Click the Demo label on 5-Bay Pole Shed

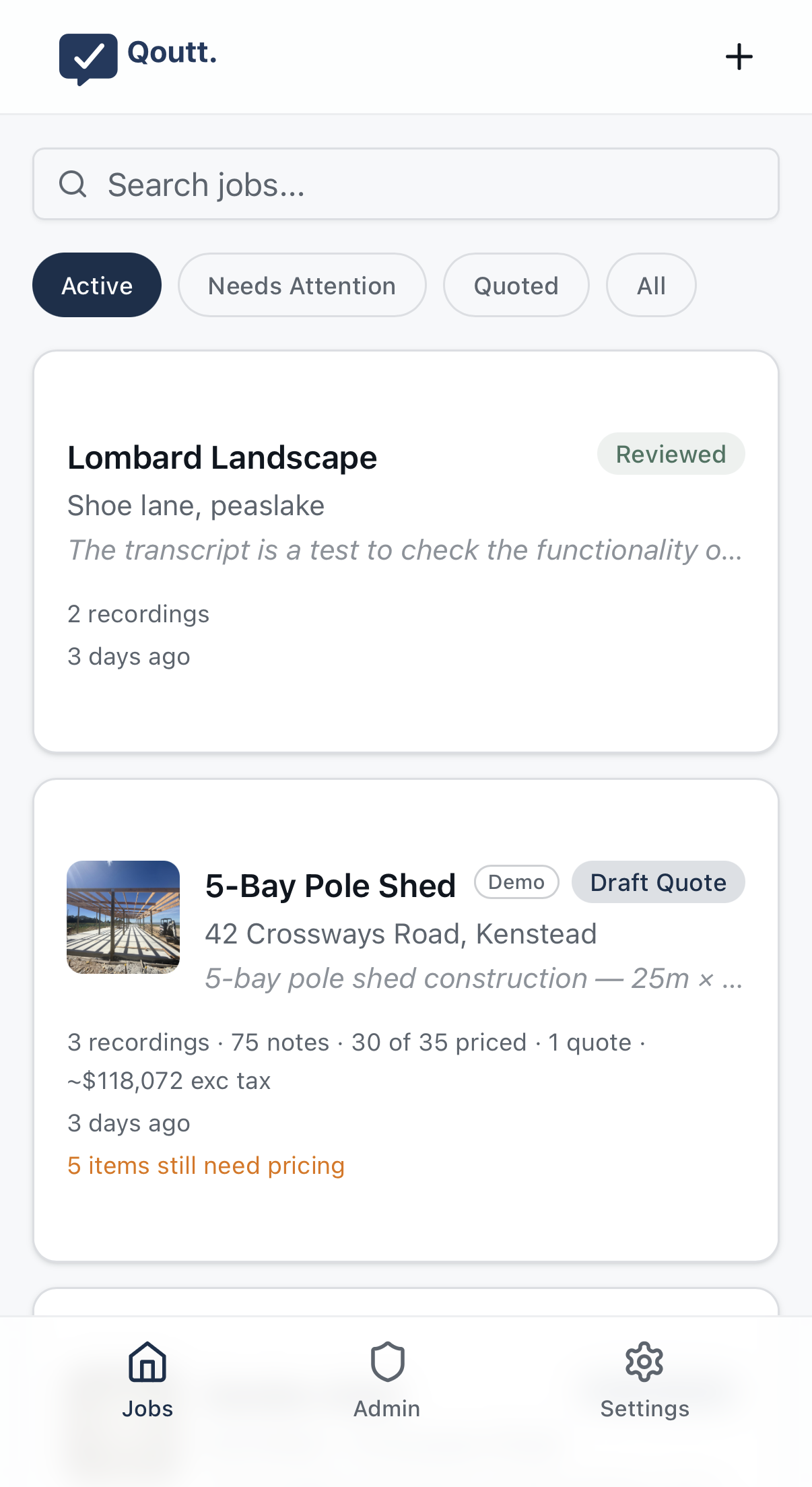coord(516,882)
